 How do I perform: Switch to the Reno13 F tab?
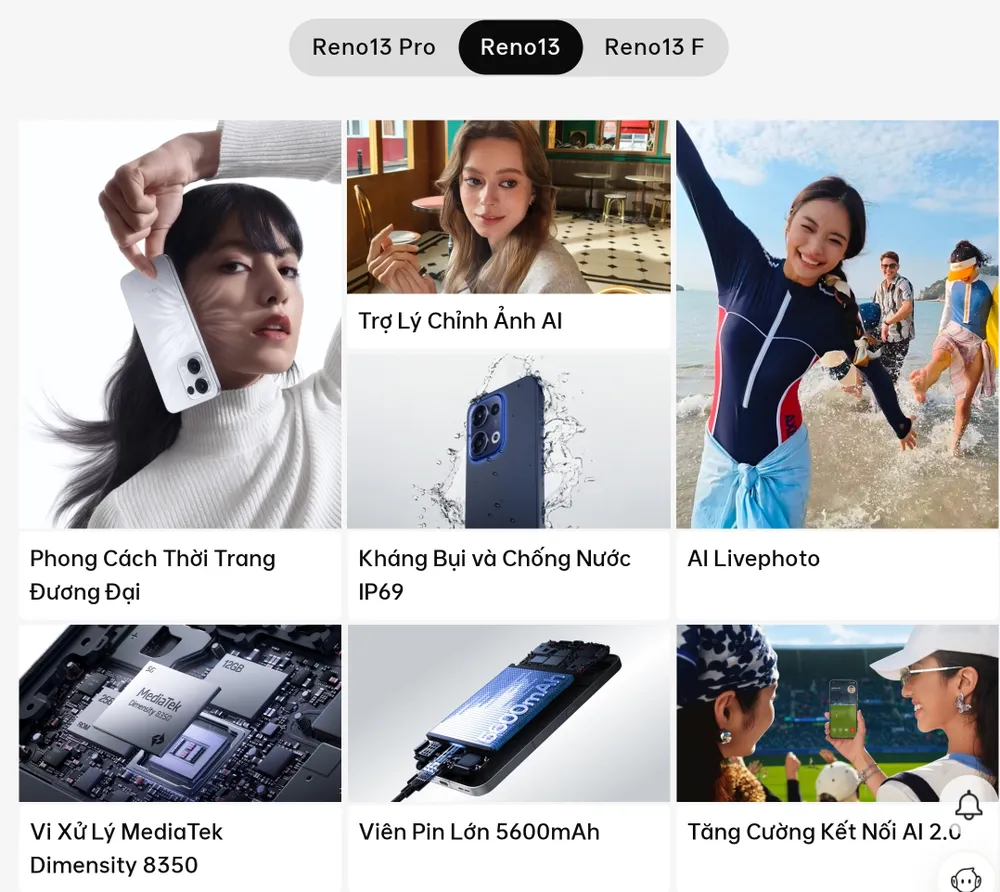point(654,47)
